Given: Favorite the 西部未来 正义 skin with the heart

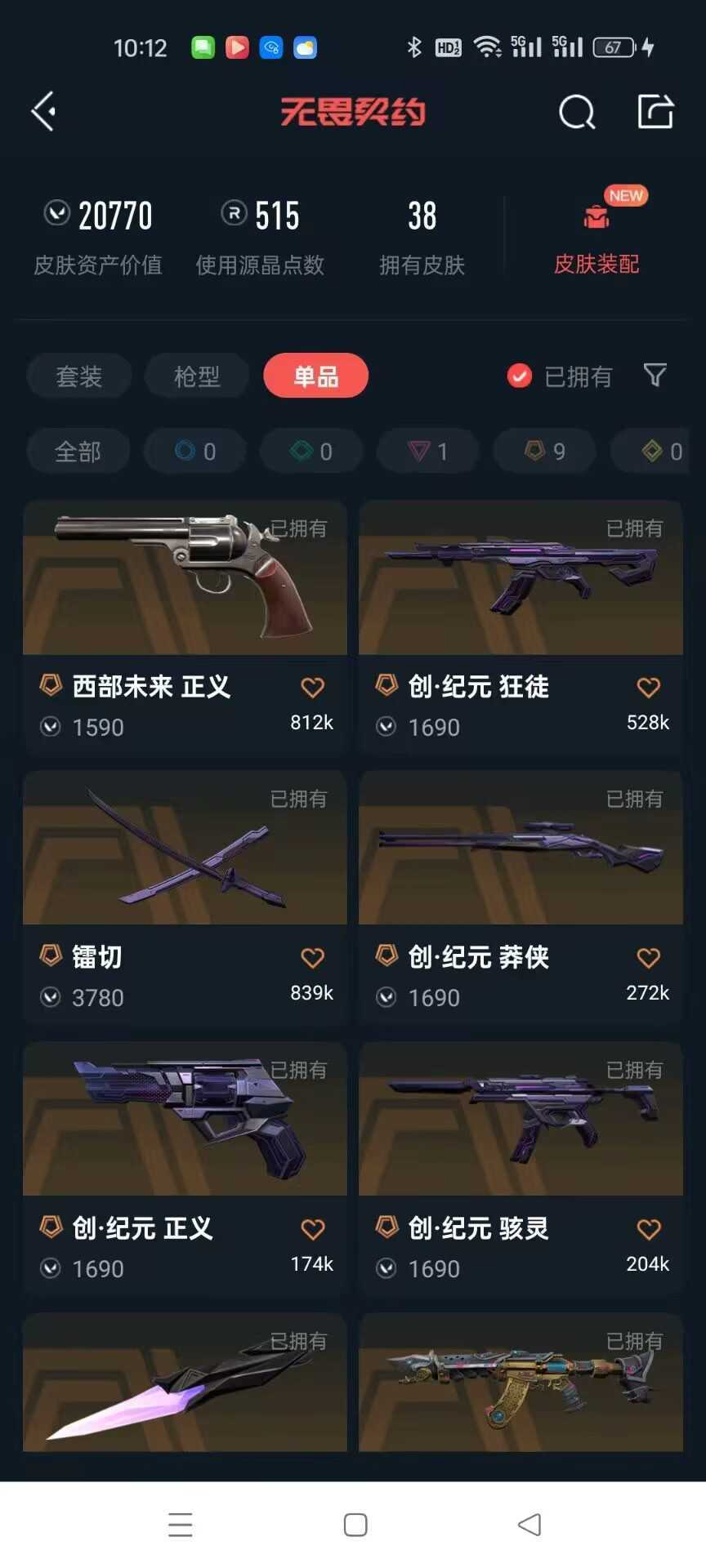Looking at the screenshot, I should (x=312, y=688).
